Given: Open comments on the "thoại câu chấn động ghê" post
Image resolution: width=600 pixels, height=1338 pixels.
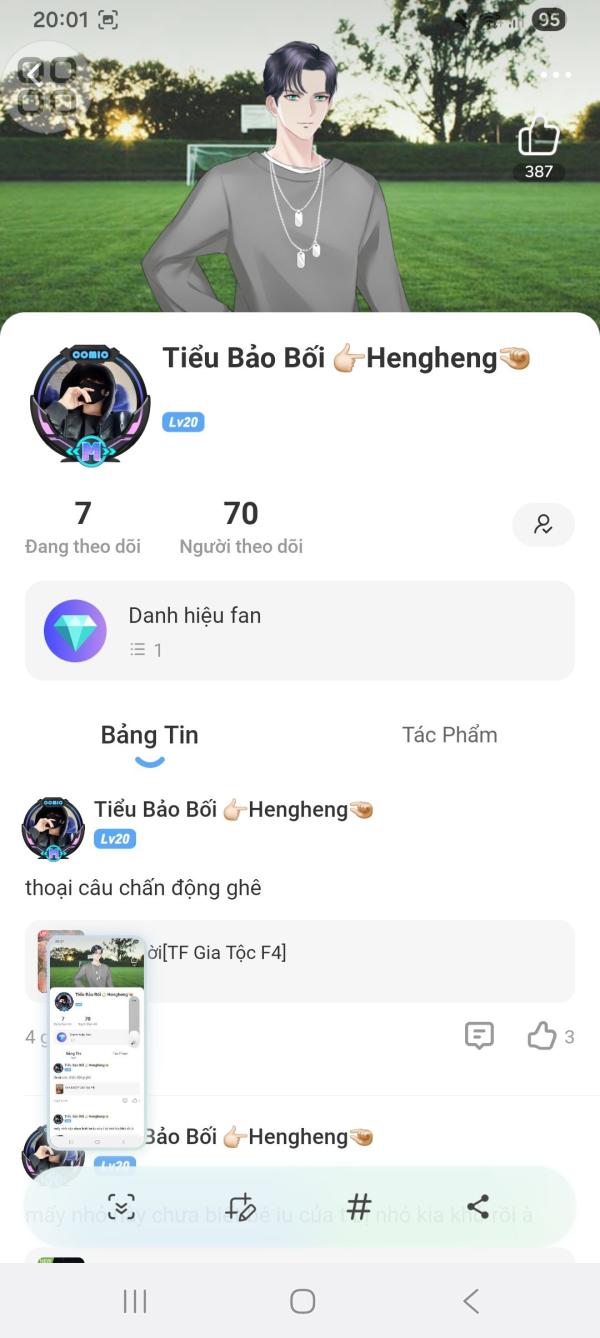Looking at the screenshot, I should tap(480, 1036).
